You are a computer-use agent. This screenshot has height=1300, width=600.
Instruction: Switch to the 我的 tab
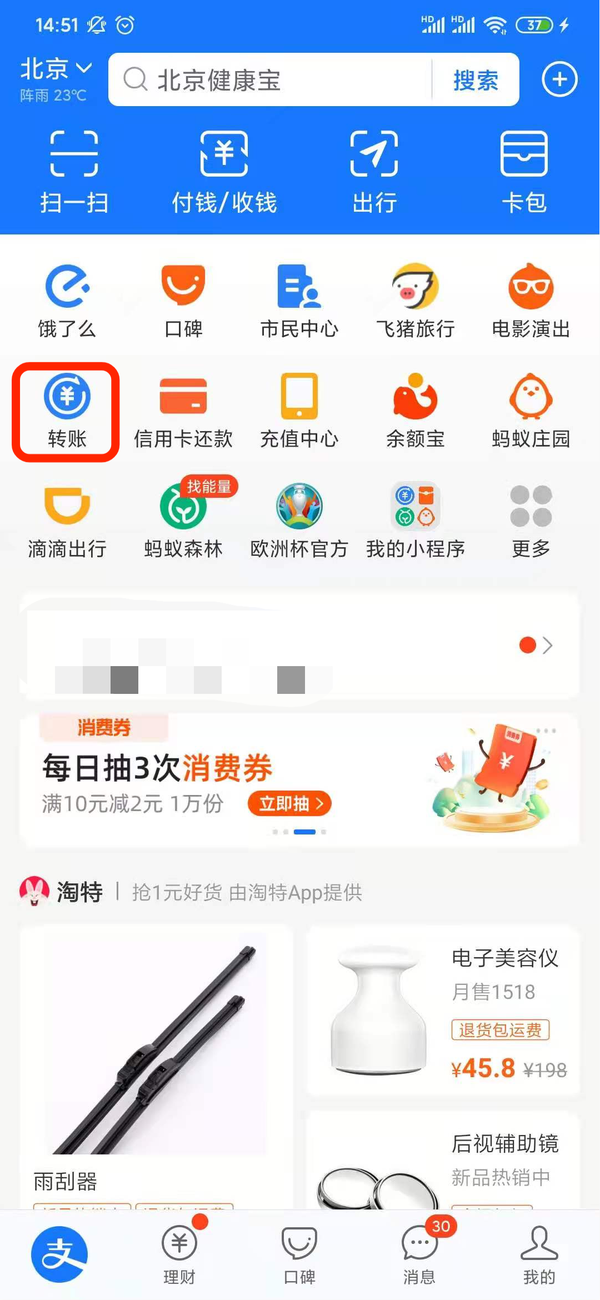(539, 1255)
